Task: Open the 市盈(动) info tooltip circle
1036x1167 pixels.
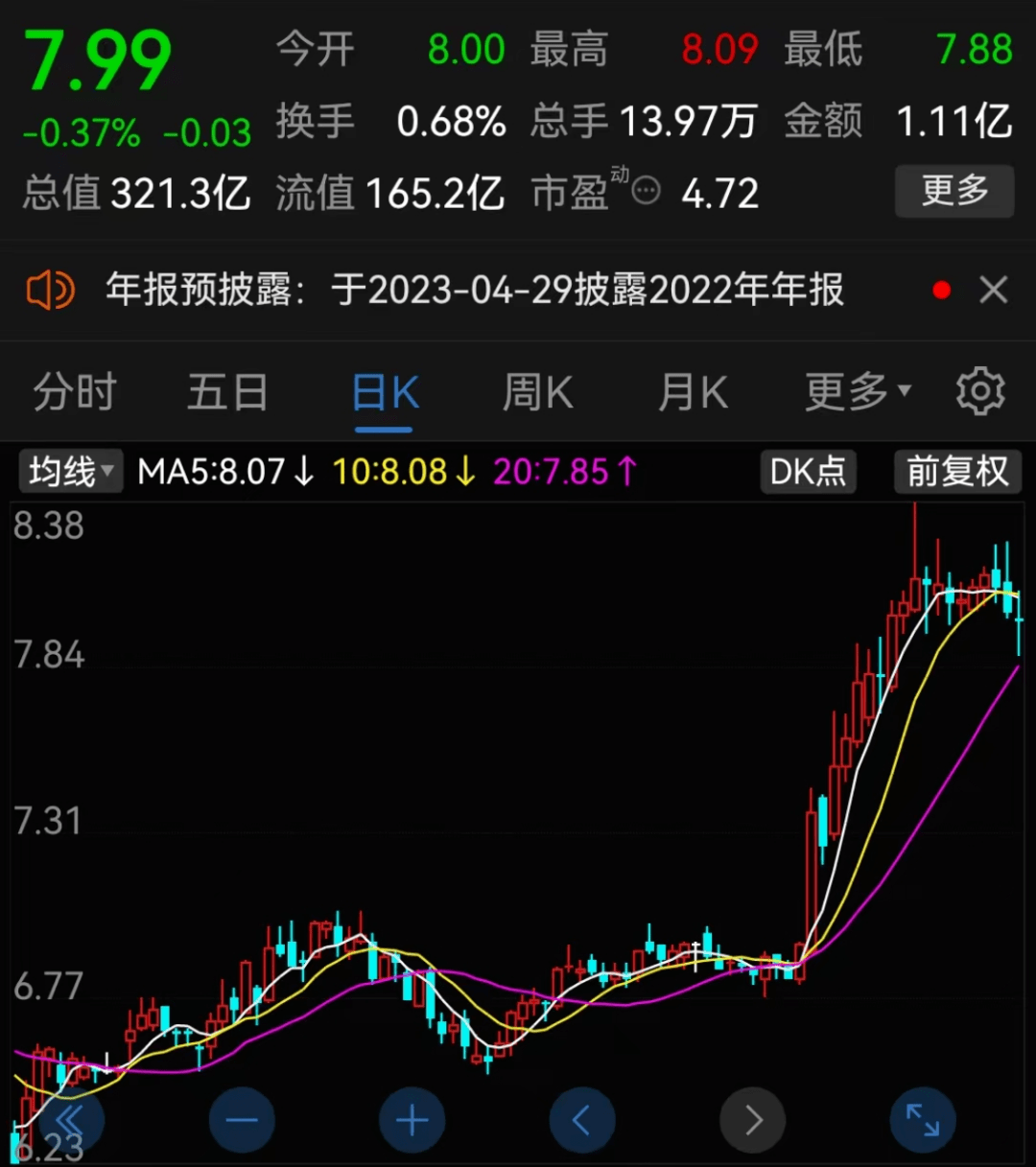Action: pyautogui.click(x=647, y=192)
